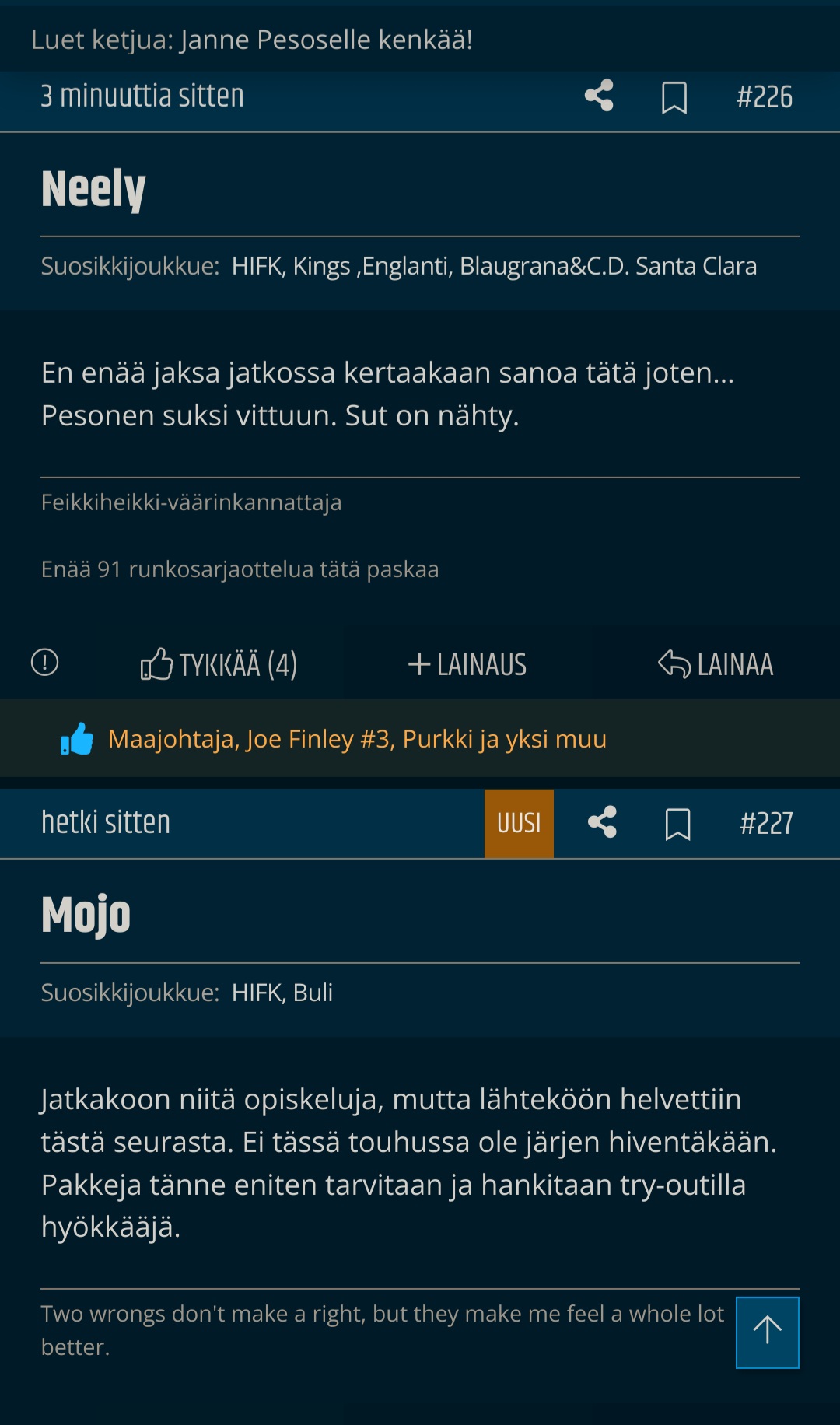The width and height of the screenshot is (840, 1425).
Task: Jump back to top of page
Action: [x=767, y=1332]
